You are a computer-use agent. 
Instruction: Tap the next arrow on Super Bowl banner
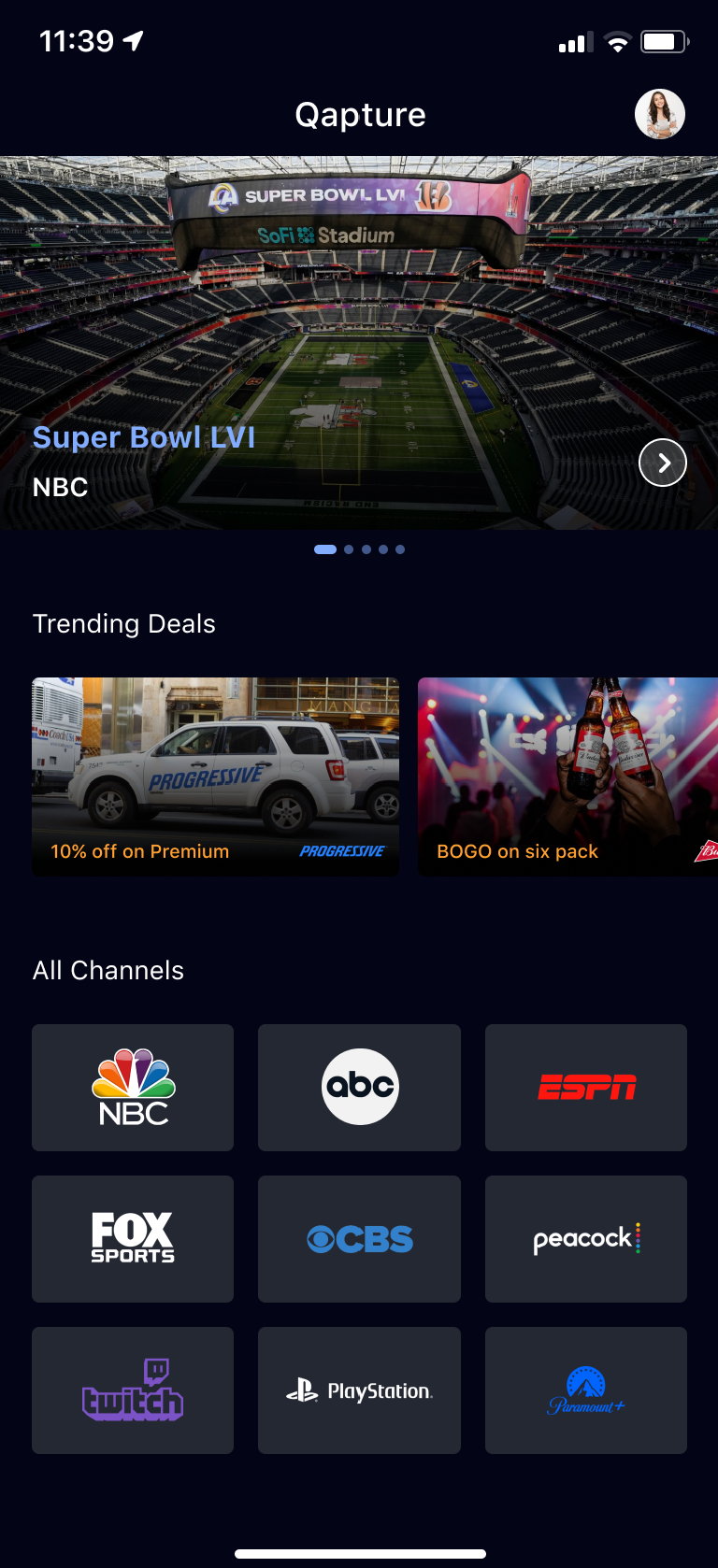662,463
